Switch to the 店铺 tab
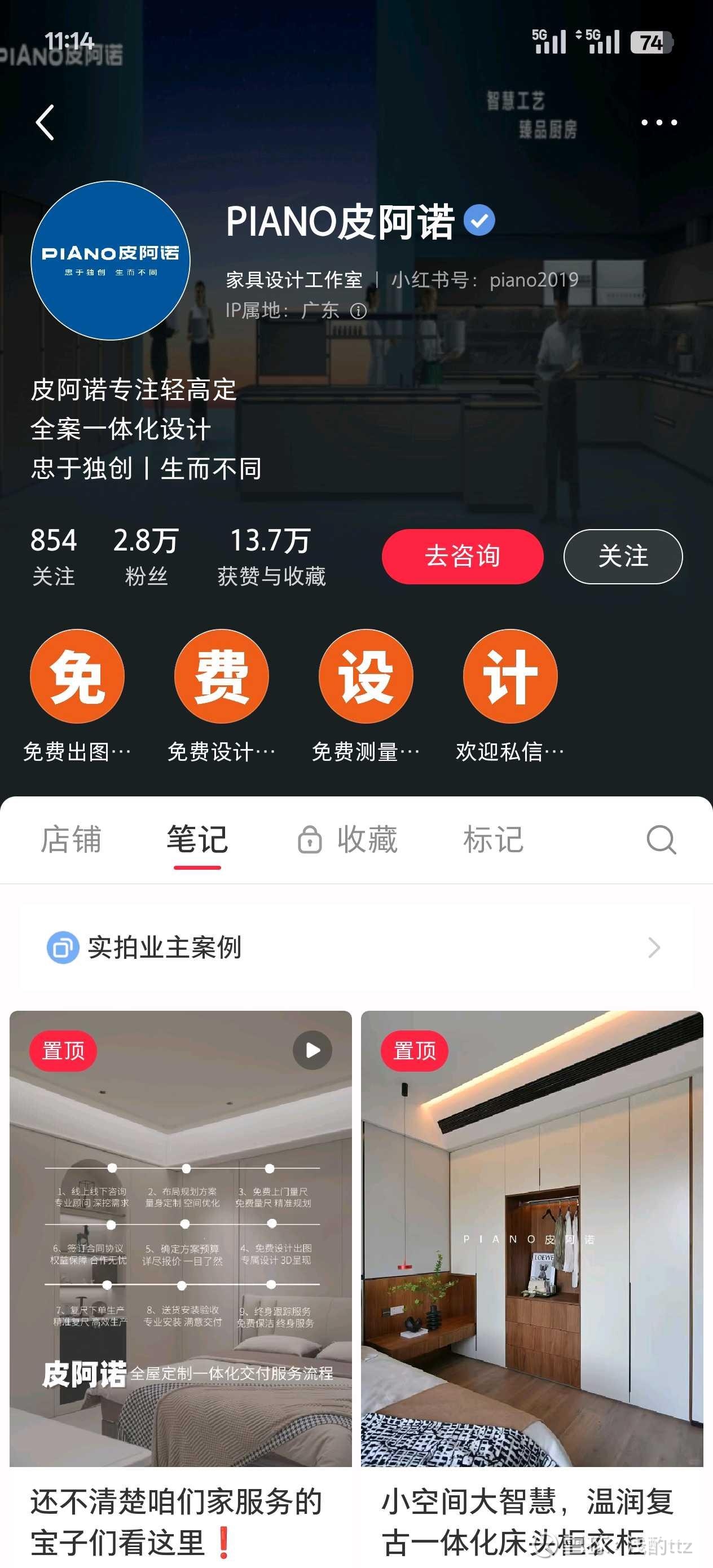Screen dimensions: 713x1568 click(71, 839)
